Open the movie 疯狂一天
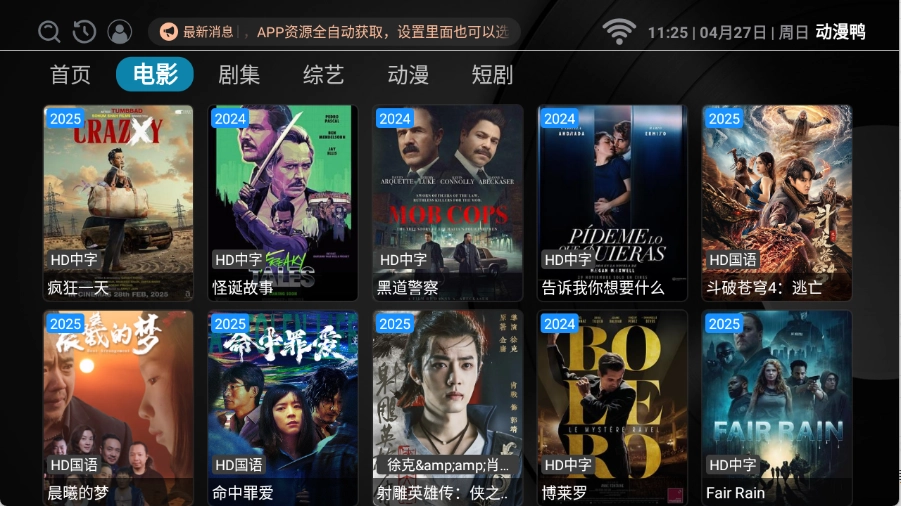The width and height of the screenshot is (901, 506). [x=118, y=200]
